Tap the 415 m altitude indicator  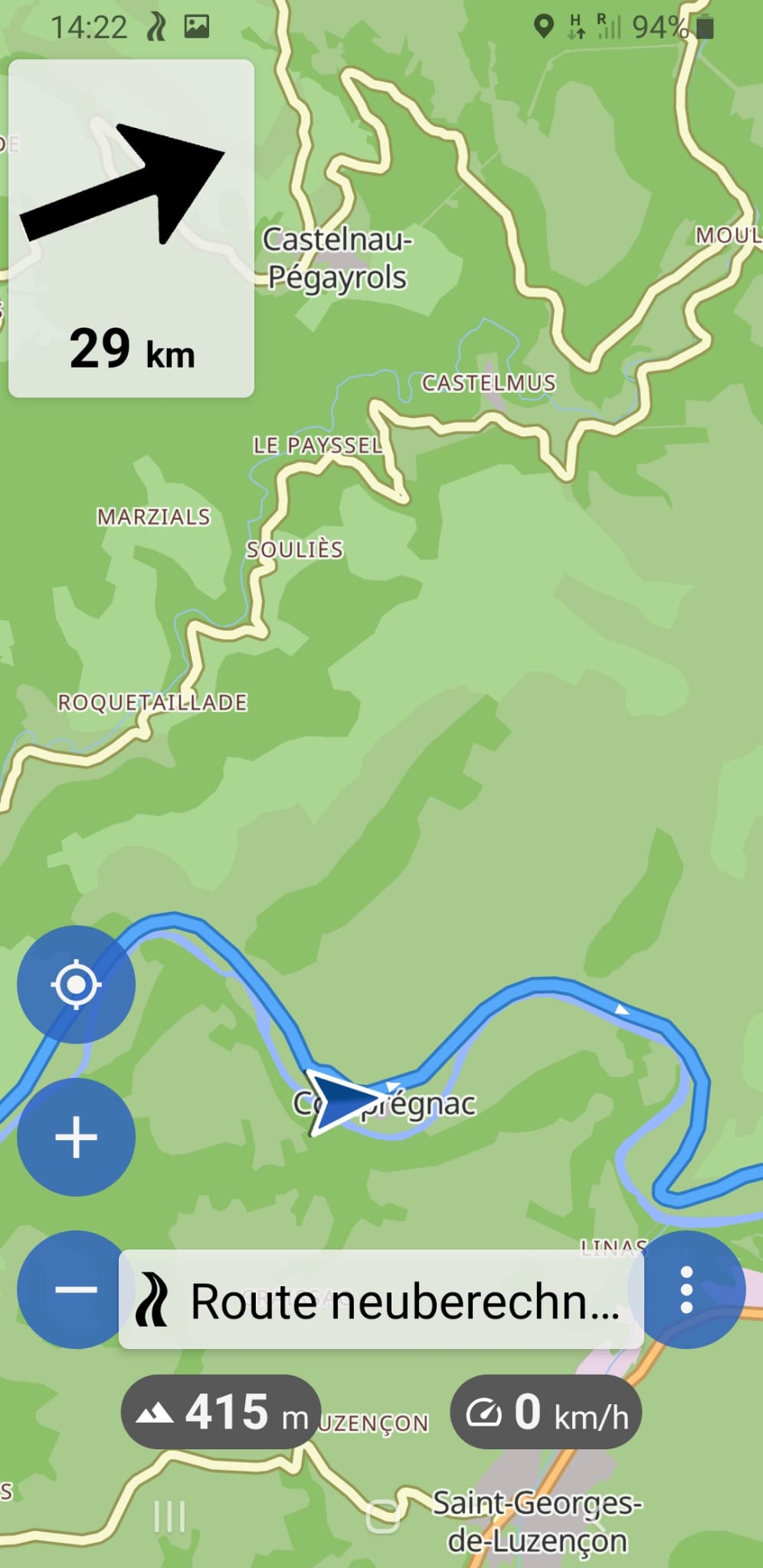pyautogui.click(x=221, y=1413)
